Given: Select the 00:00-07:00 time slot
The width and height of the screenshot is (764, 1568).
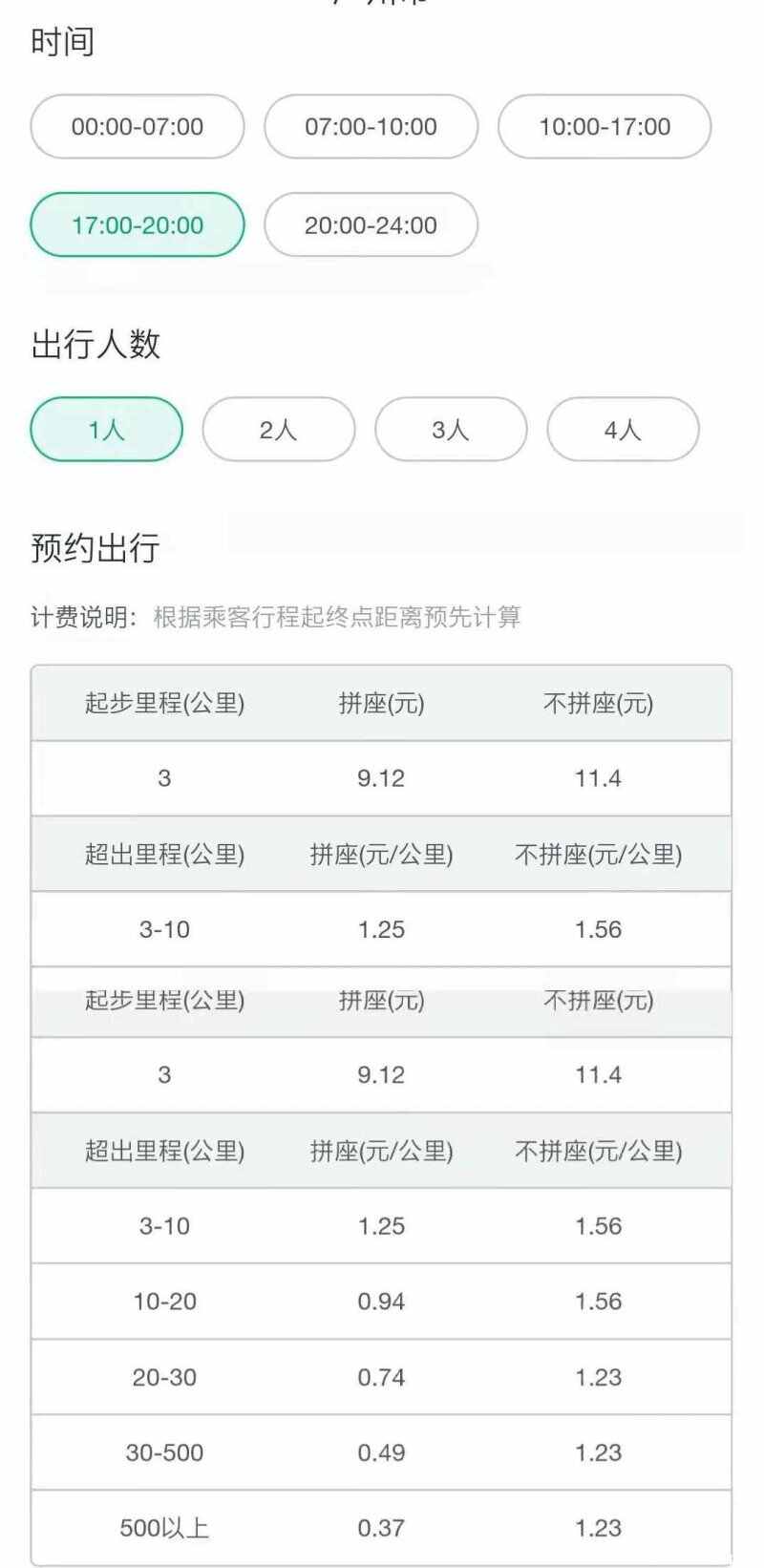Looking at the screenshot, I should tap(138, 126).
